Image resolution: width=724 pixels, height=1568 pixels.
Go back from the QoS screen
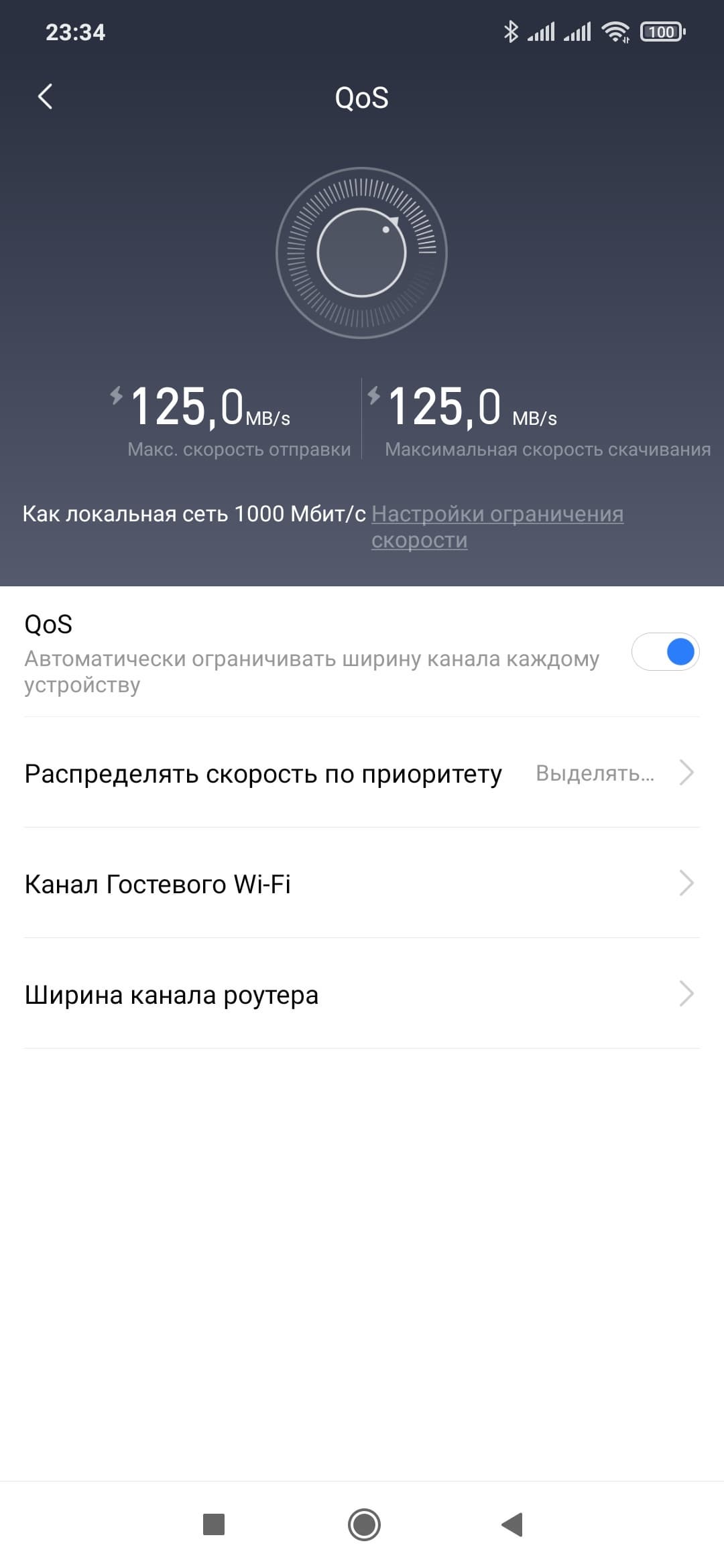tap(46, 97)
